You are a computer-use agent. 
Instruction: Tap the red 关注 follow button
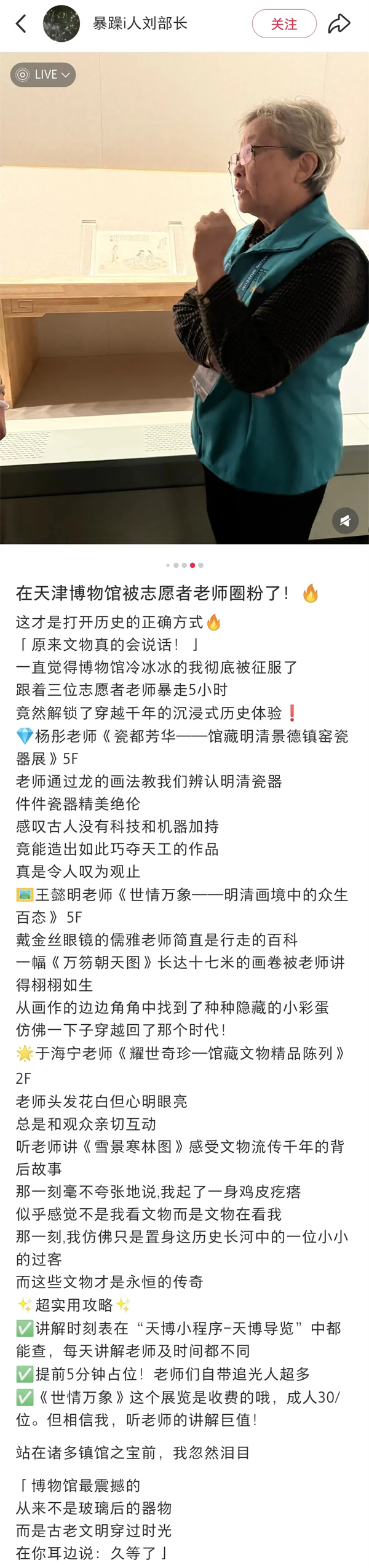pyautogui.click(x=284, y=24)
